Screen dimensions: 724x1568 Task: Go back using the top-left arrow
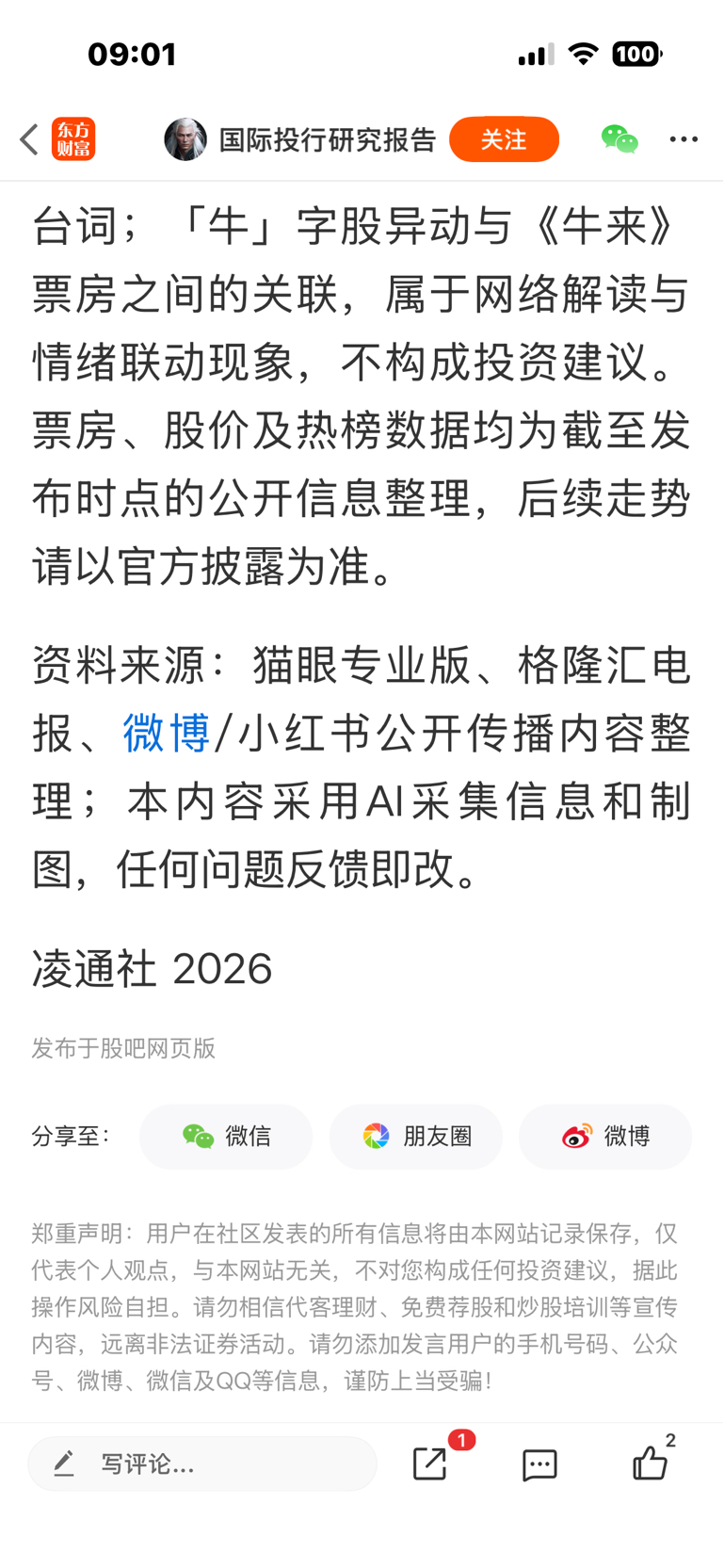click(29, 139)
